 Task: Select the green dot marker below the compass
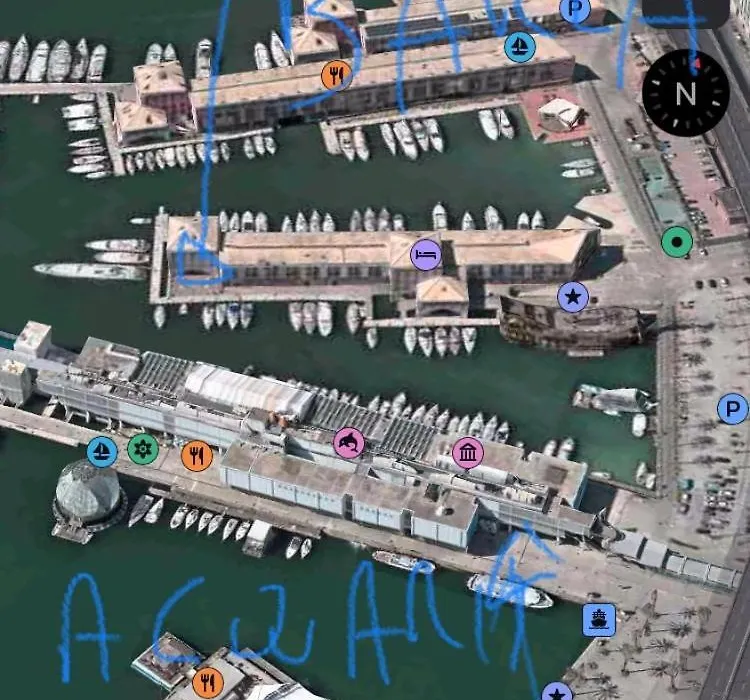(677, 241)
